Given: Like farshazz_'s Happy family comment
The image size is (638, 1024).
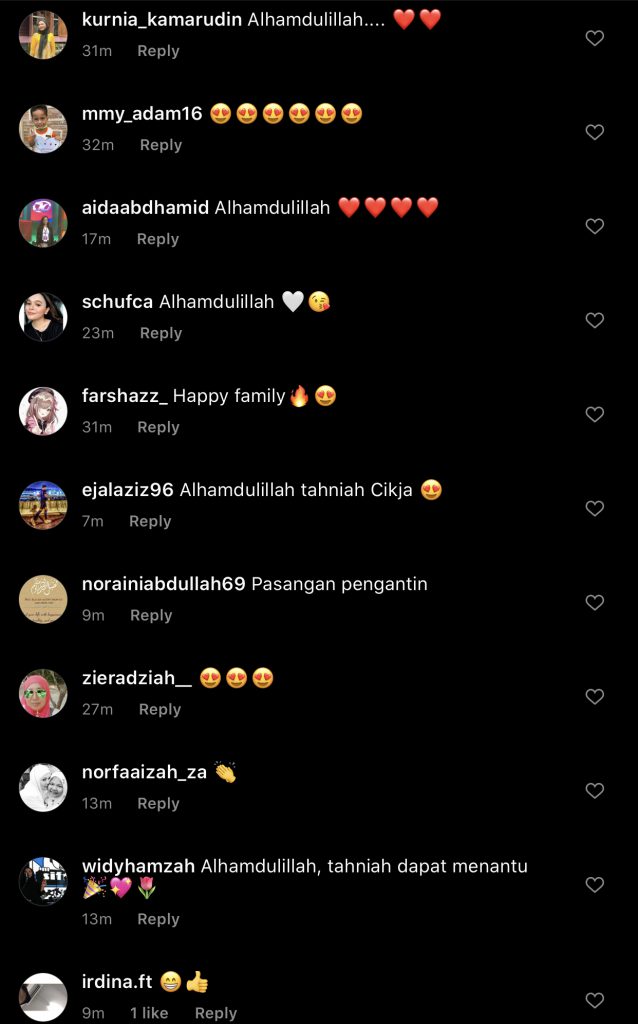Looking at the screenshot, I should pyautogui.click(x=595, y=414).
